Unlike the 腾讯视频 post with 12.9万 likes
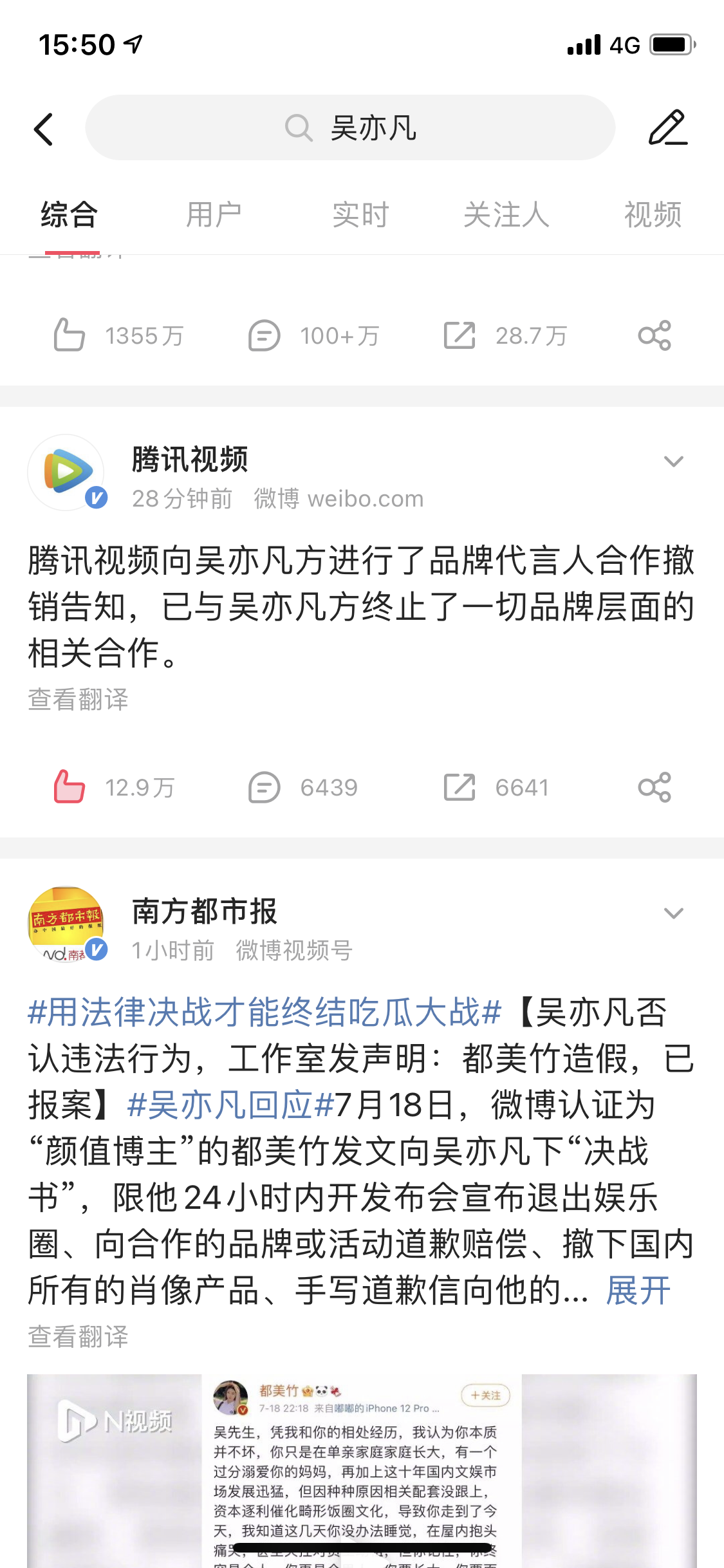The image size is (724, 1568). coord(70,787)
